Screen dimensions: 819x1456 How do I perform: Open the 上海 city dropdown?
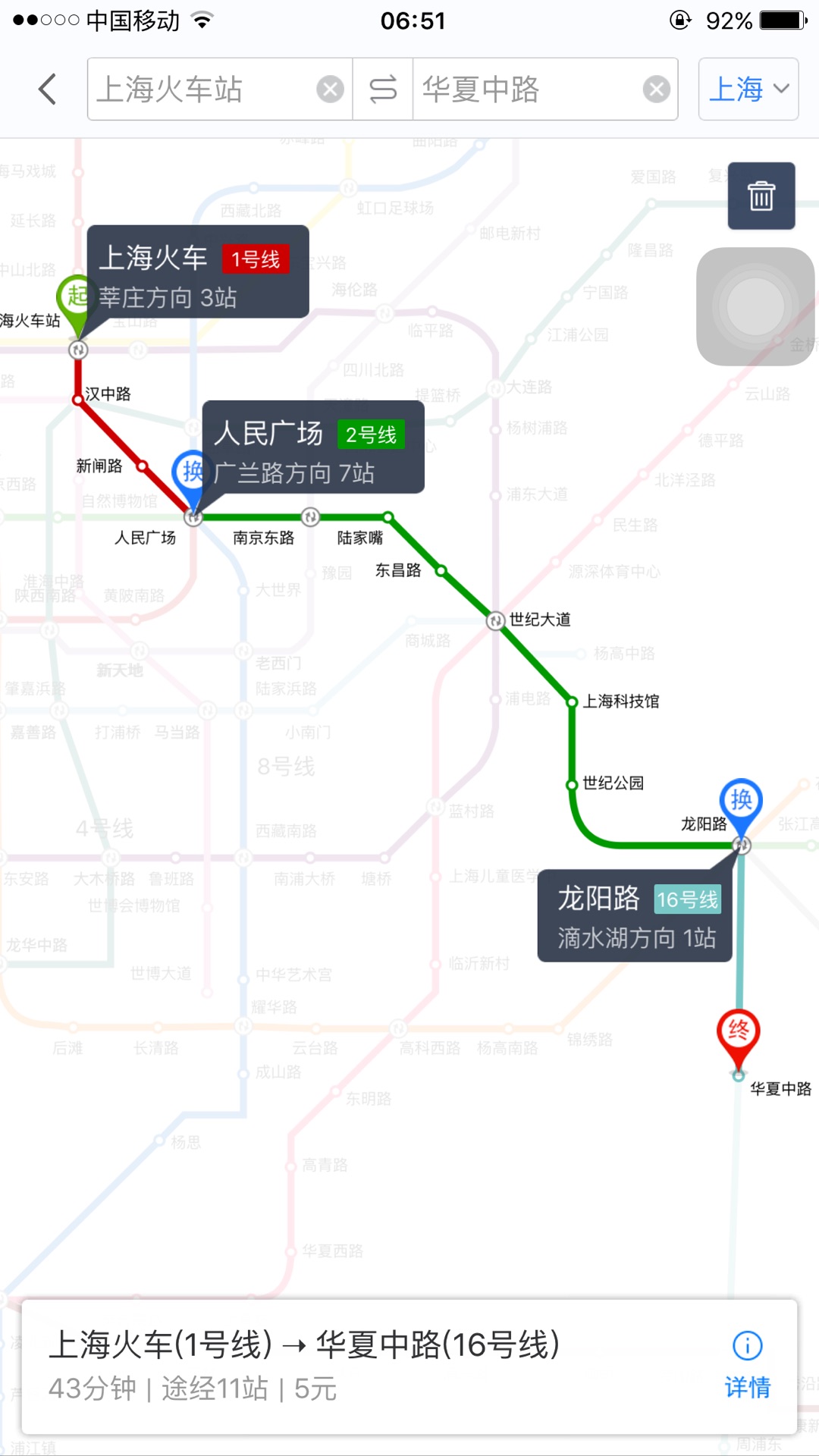pos(748,89)
